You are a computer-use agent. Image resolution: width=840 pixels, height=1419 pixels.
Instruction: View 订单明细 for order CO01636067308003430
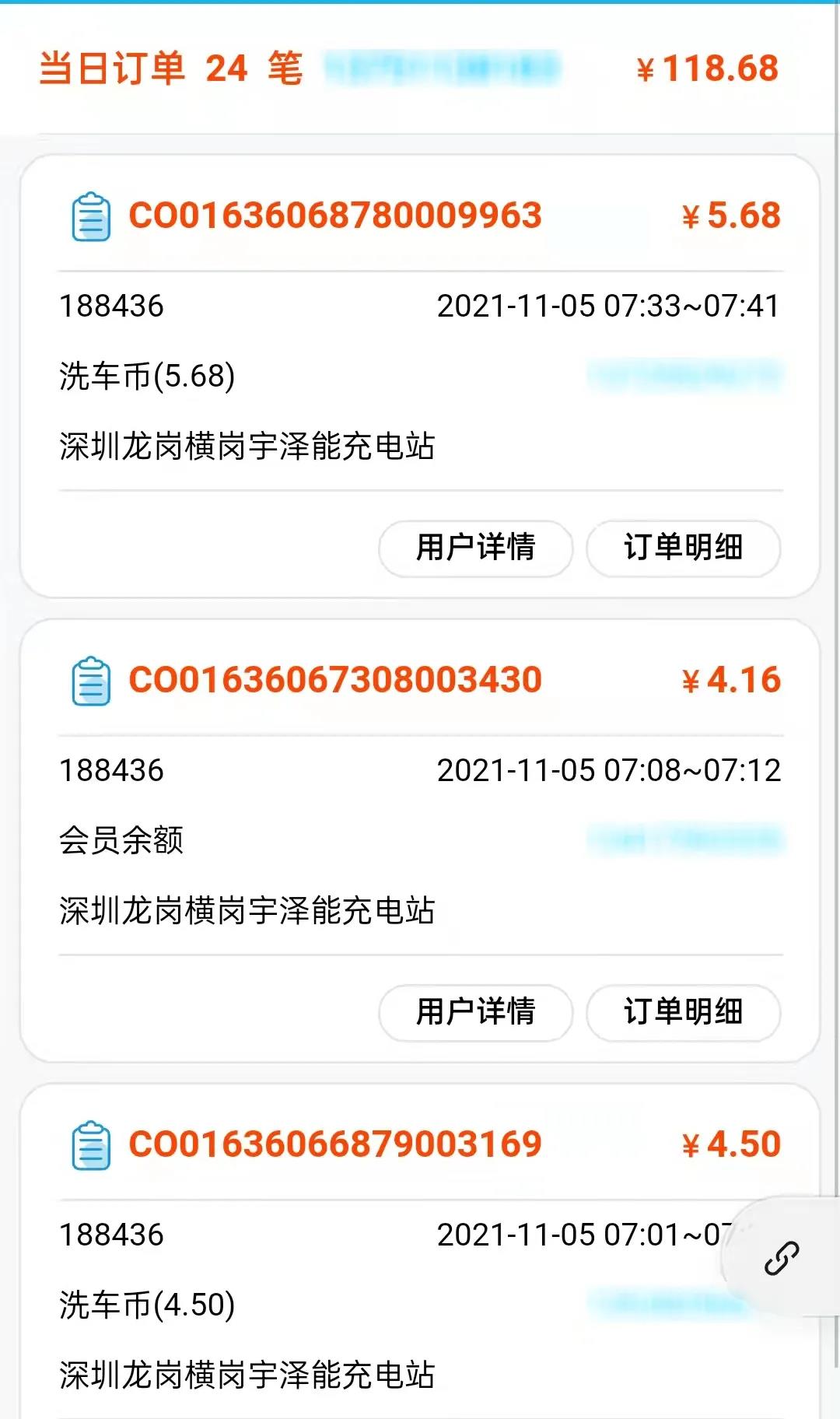(683, 1012)
